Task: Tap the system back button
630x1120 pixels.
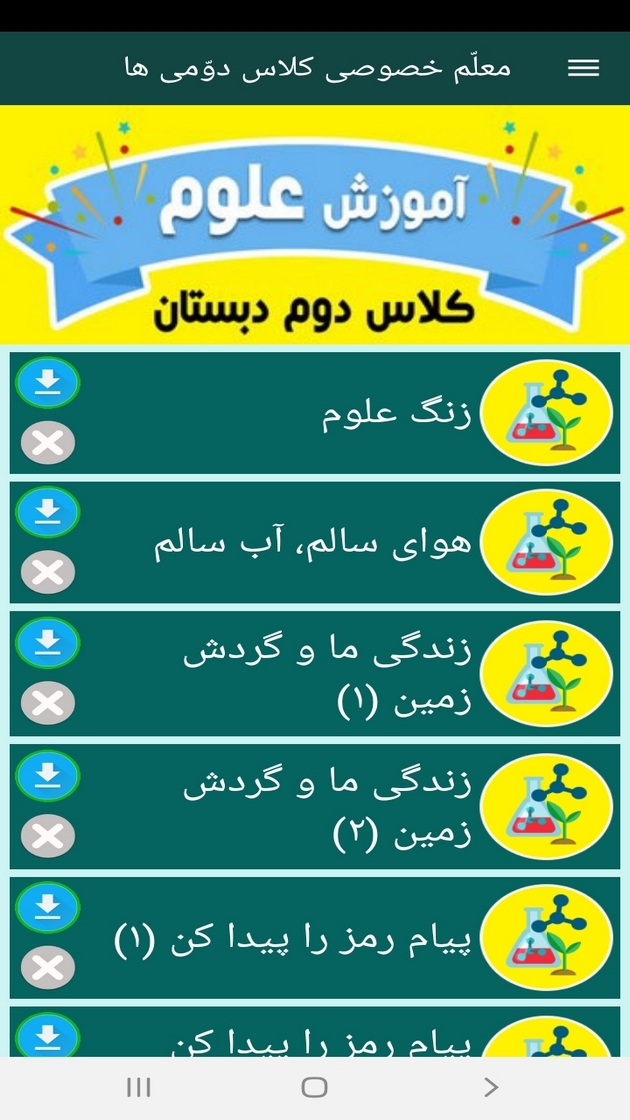Action: pyautogui.click(x=489, y=1087)
